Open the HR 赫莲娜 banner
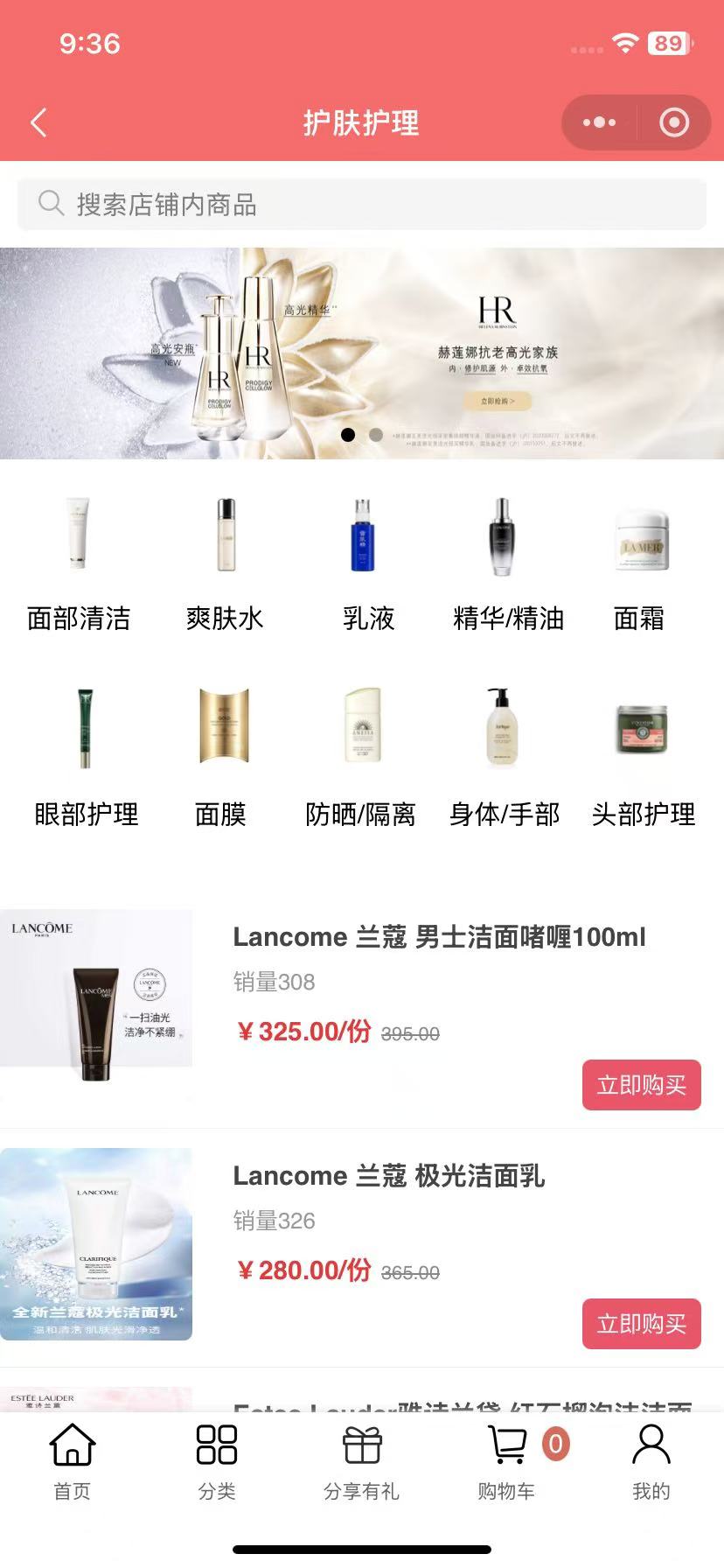Viewport: 724px width, 1568px height. pos(362,353)
